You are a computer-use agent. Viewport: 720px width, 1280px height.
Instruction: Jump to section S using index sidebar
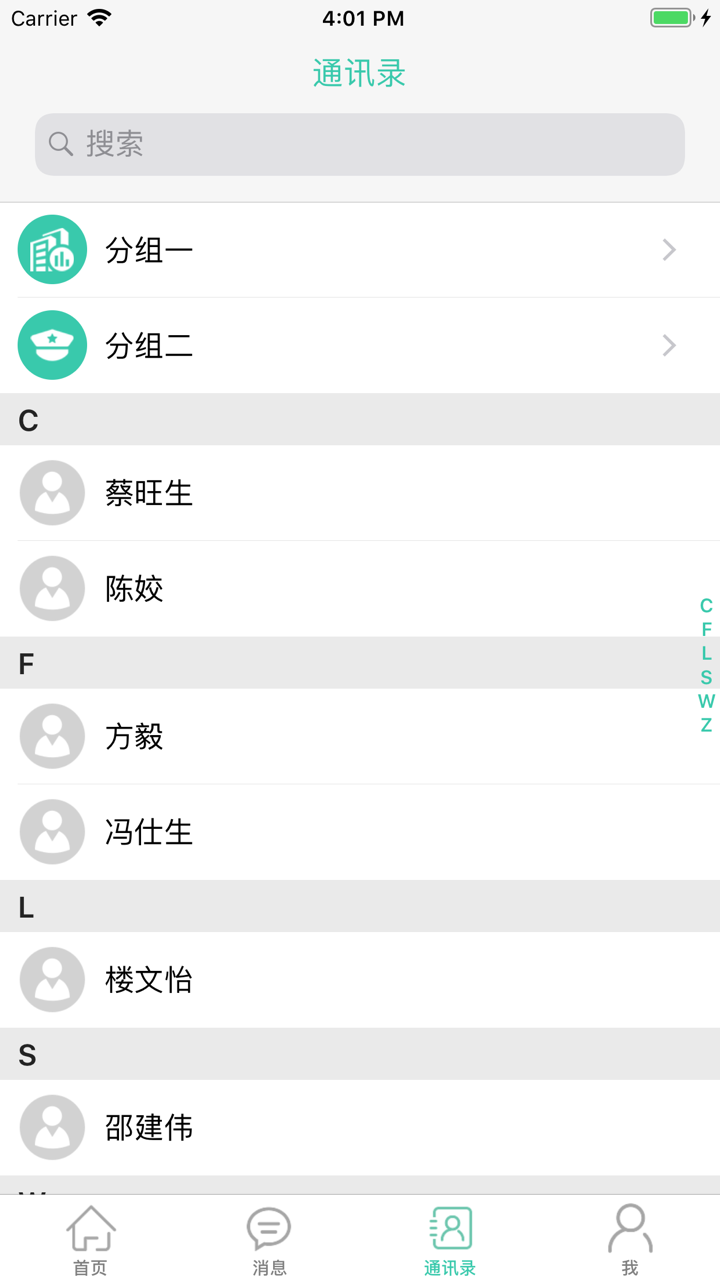[706, 677]
